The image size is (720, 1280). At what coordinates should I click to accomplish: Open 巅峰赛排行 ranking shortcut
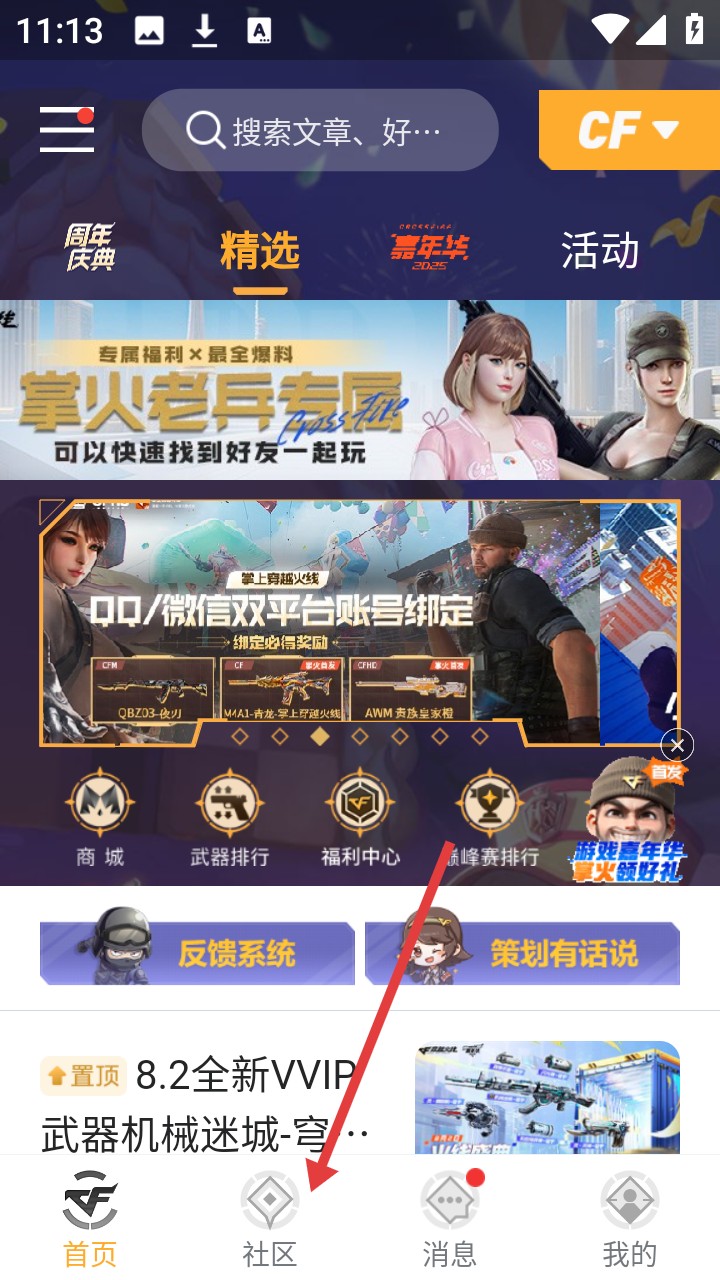pos(490,817)
